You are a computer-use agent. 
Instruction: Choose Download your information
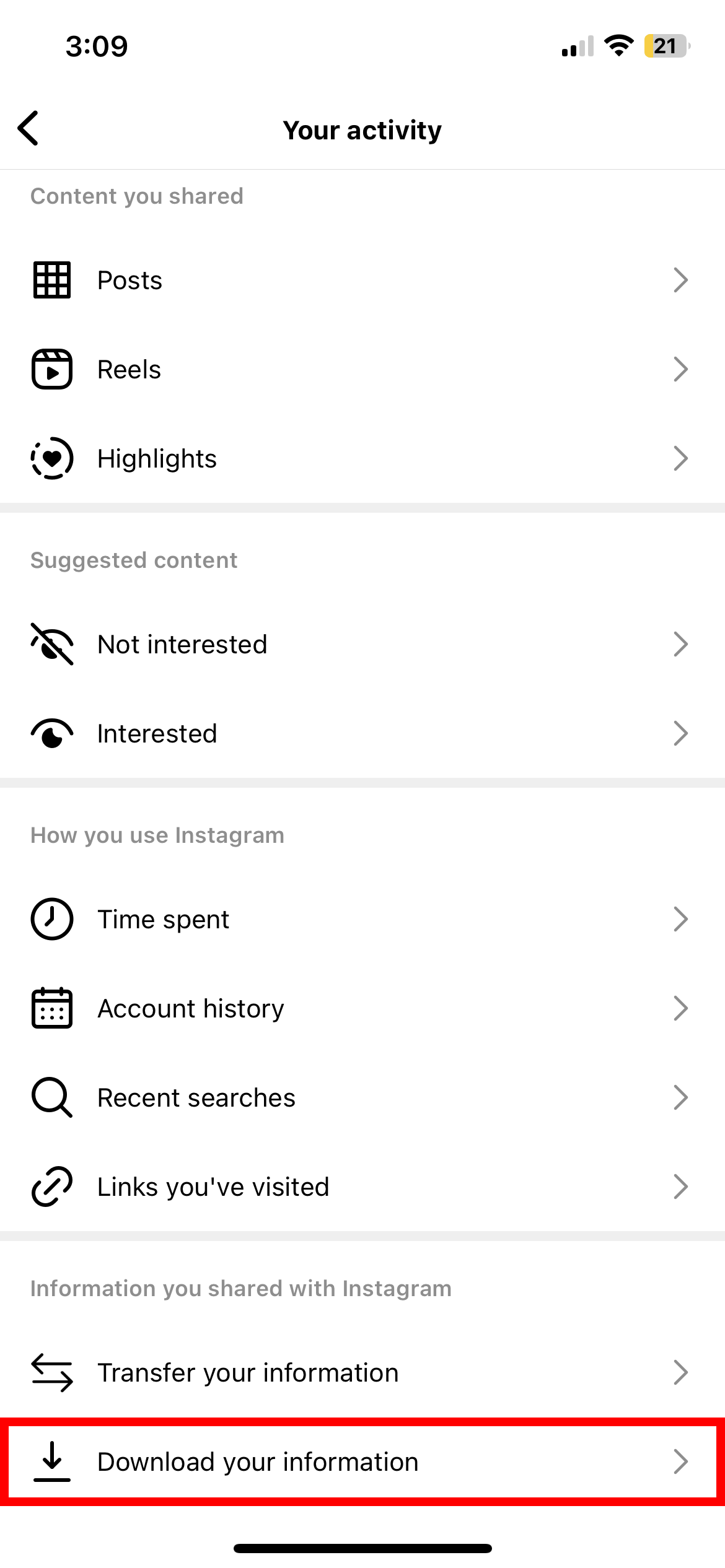[x=362, y=1461]
